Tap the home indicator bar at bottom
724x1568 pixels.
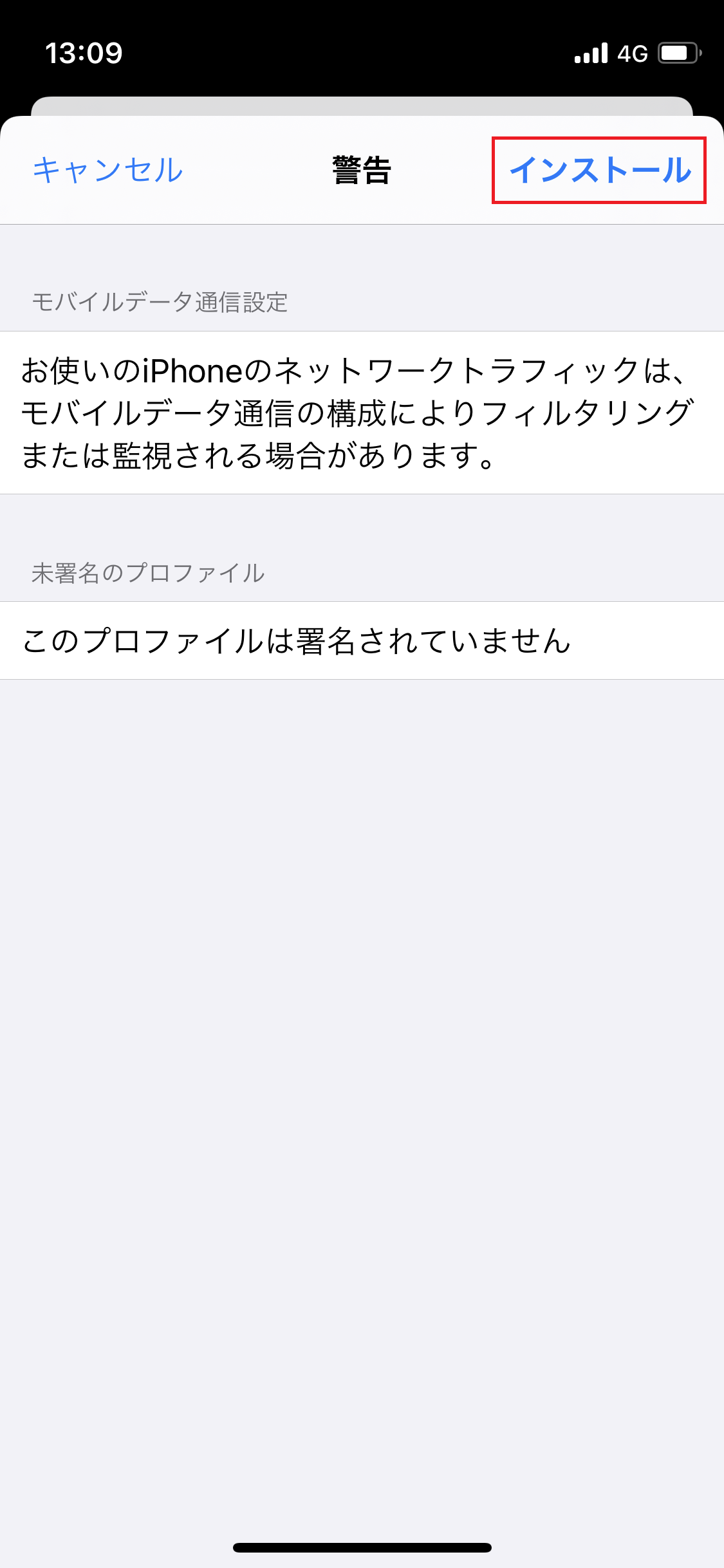pyautogui.click(x=362, y=1547)
